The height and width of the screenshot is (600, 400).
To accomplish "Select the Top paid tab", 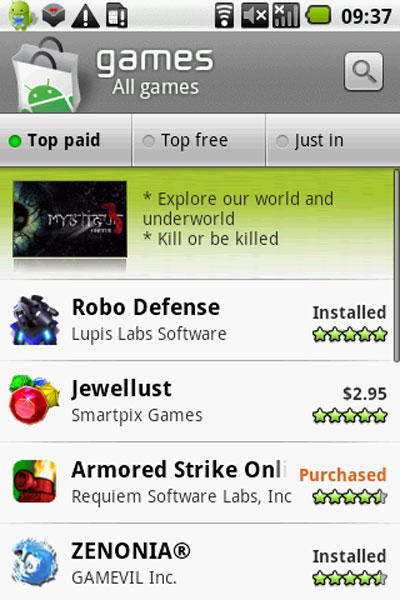I will pos(65,140).
